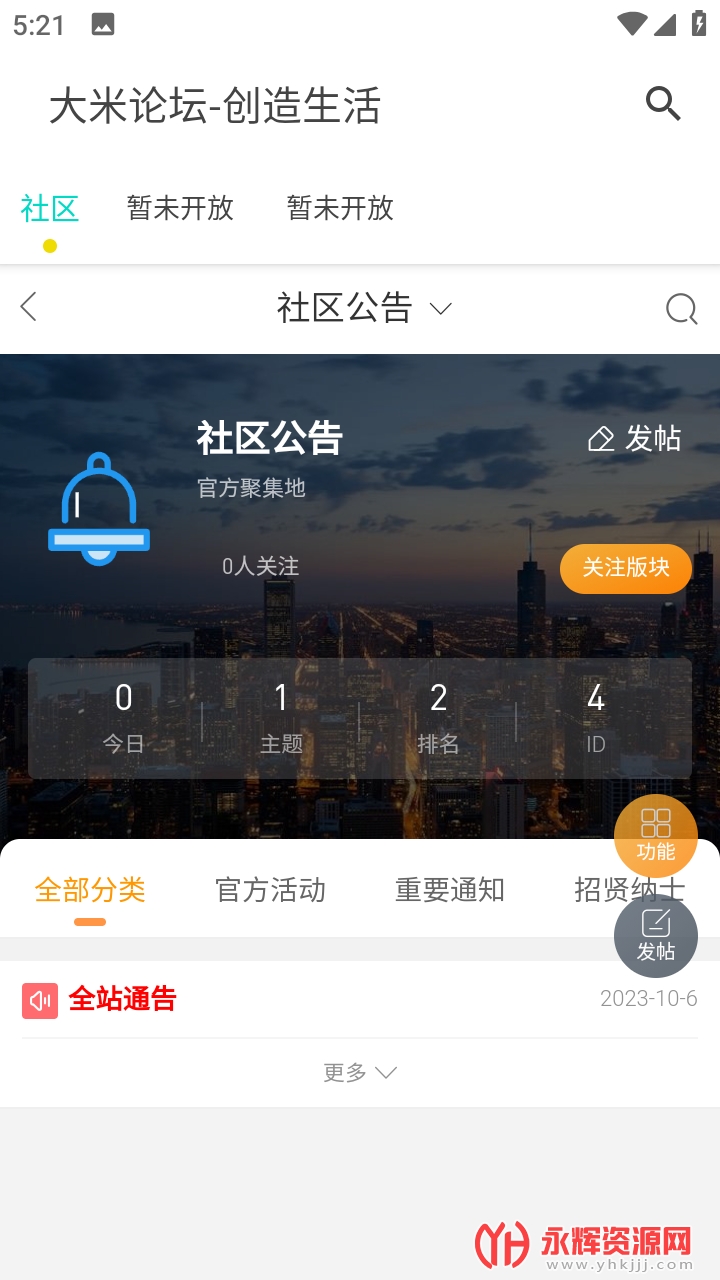Viewport: 720px width, 1280px height.
Task: Follow the board with 关注版块
Action: pyautogui.click(x=625, y=568)
